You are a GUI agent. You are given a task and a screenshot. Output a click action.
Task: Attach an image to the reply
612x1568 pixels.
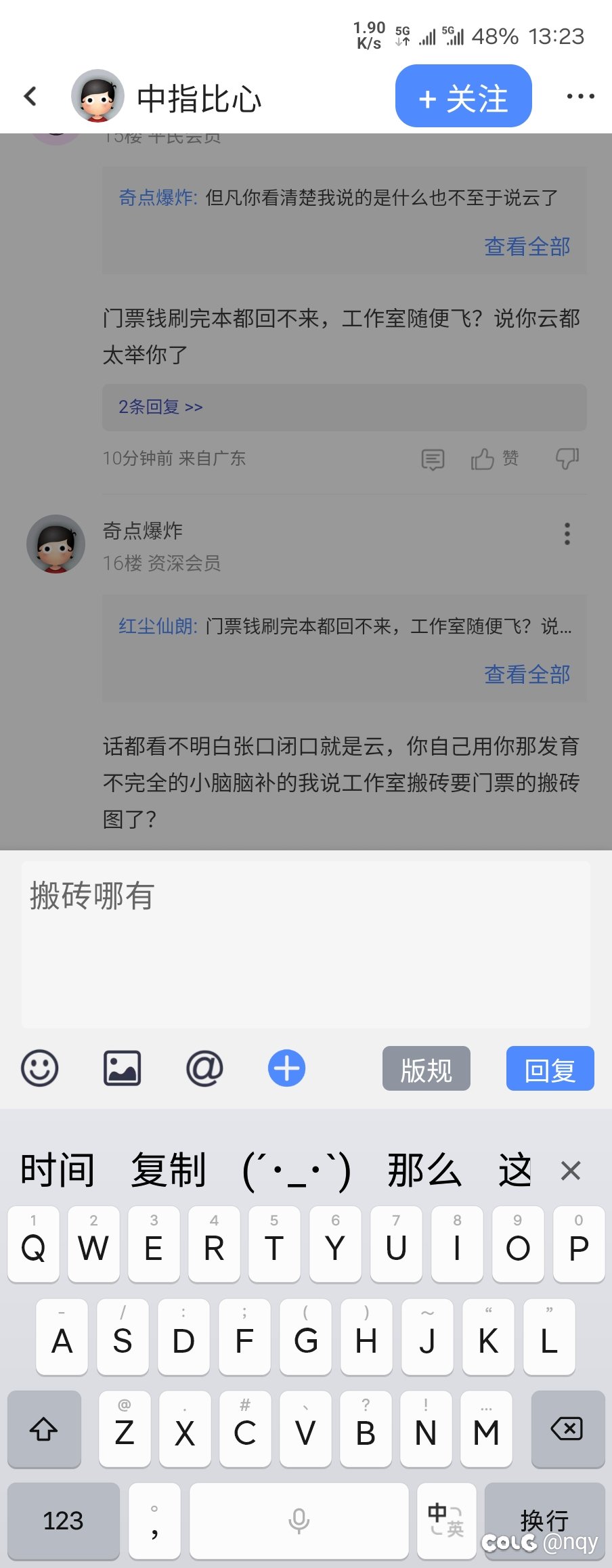(x=123, y=1068)
